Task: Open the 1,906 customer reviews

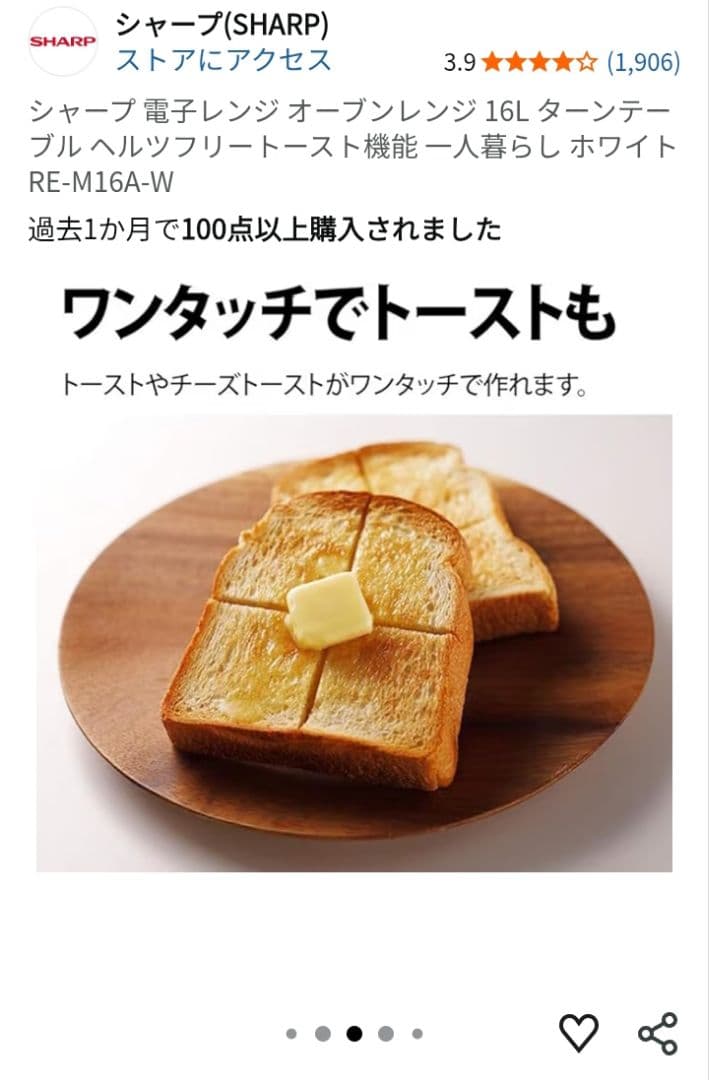Action: tap(643, 63)
